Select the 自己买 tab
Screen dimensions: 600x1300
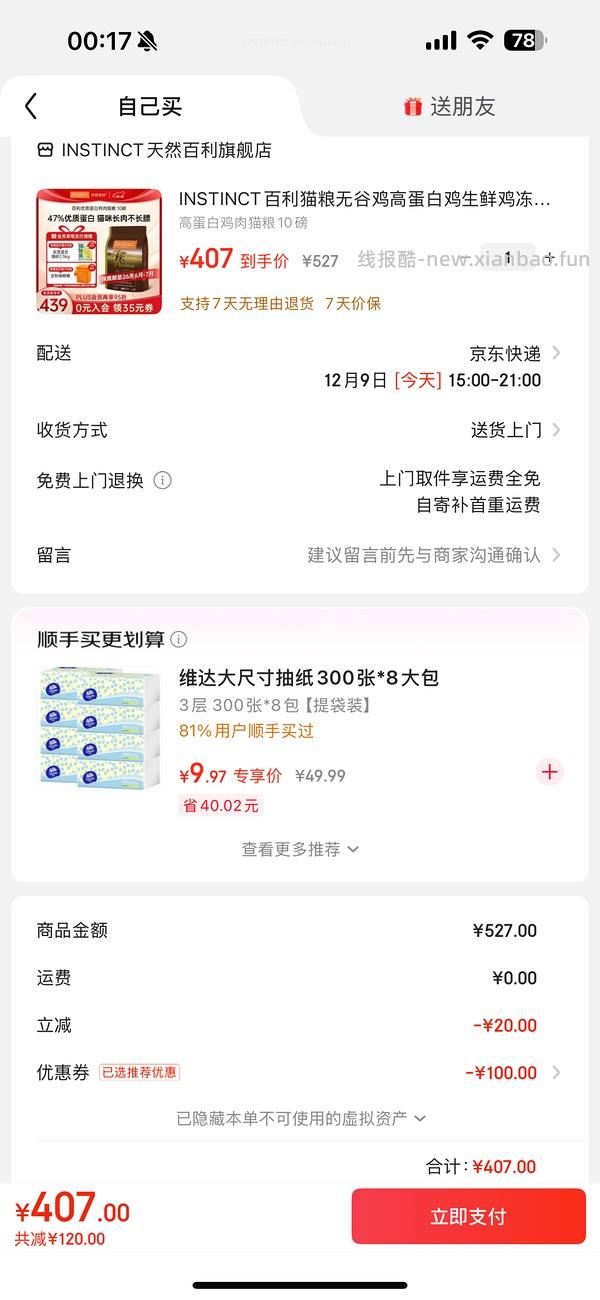tap(150, 107)
